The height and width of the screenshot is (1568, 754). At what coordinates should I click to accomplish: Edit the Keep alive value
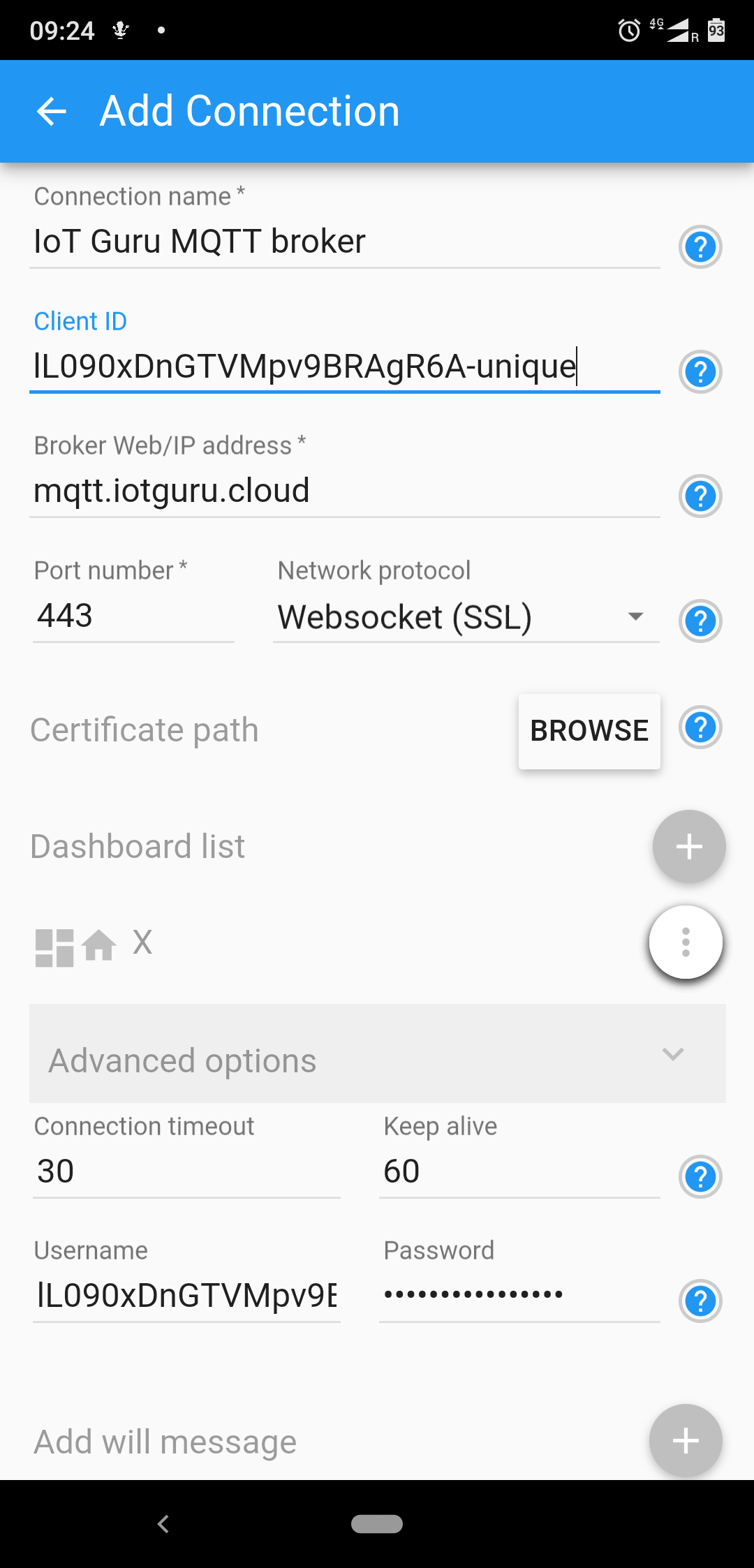pos(518,1171)
